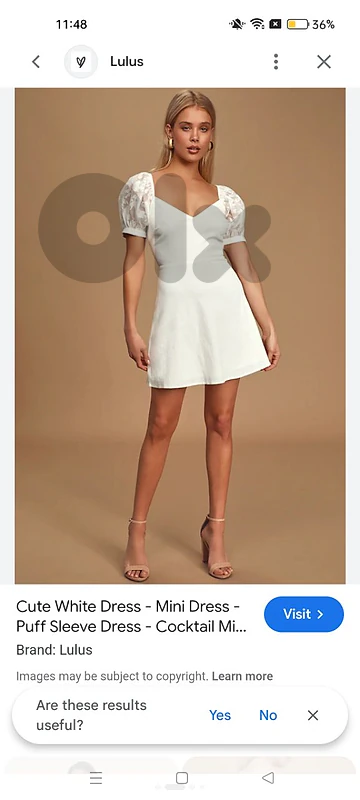360x800 pixels.
Task: Close the Lulus image viewer
Action: [x=324, y=62]
